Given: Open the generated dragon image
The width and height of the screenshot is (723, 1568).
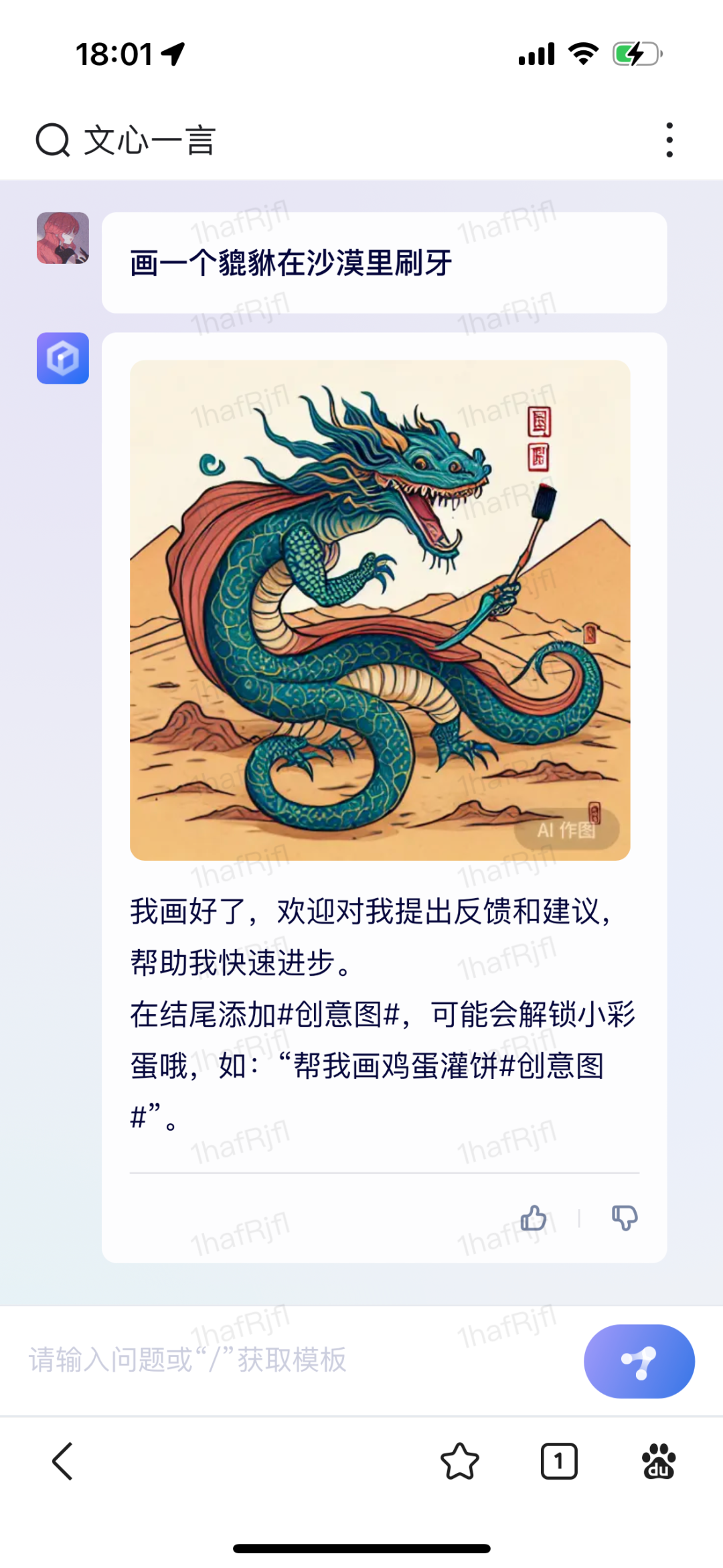Looking at the screenshot, I should tap(380, 610).
